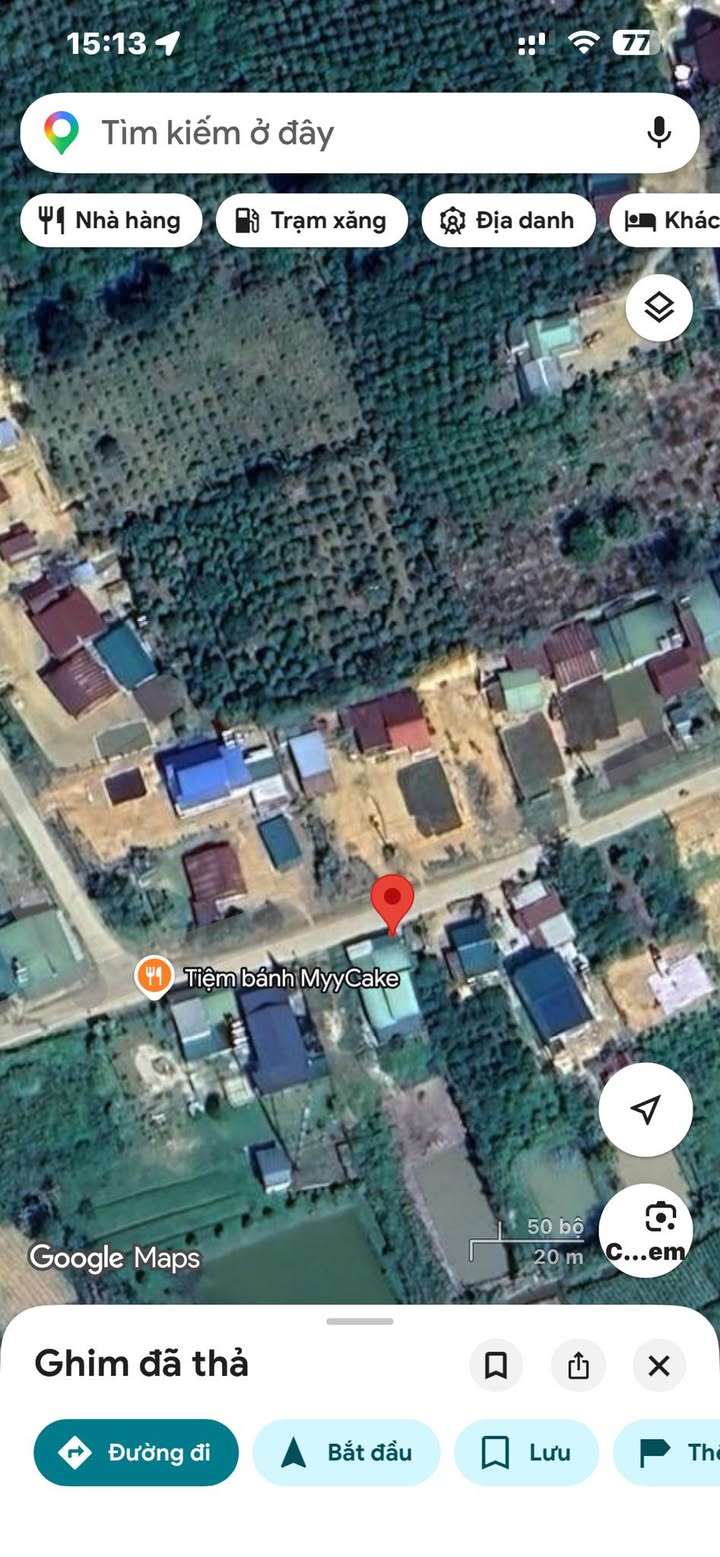The height and width of the screenshot is (1557, 720).
Task: Close the Ghim đã thả panel
Action: [659, 1365]
